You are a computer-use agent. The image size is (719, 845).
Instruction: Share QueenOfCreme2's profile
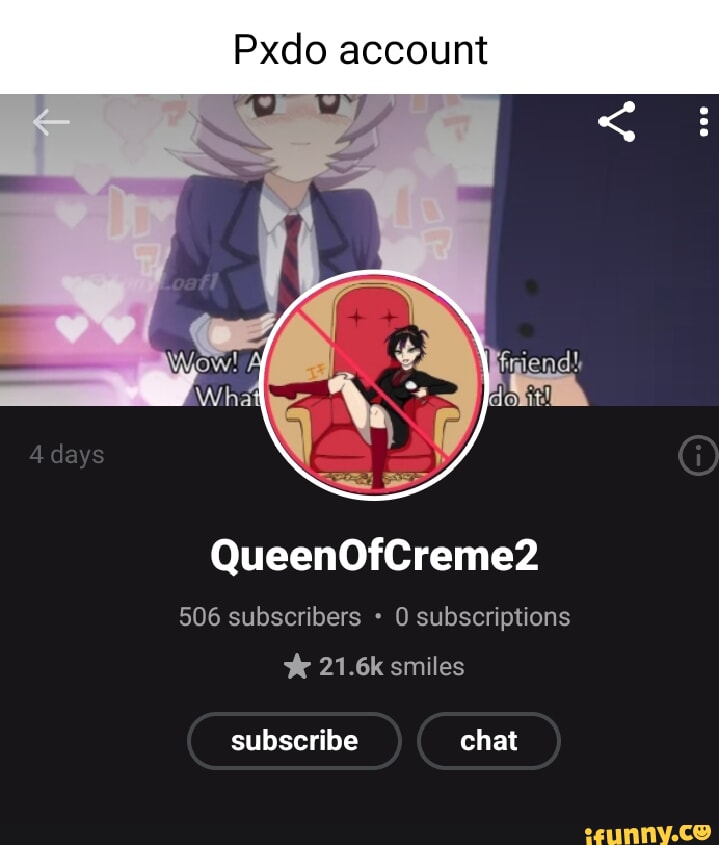point(618,123)
